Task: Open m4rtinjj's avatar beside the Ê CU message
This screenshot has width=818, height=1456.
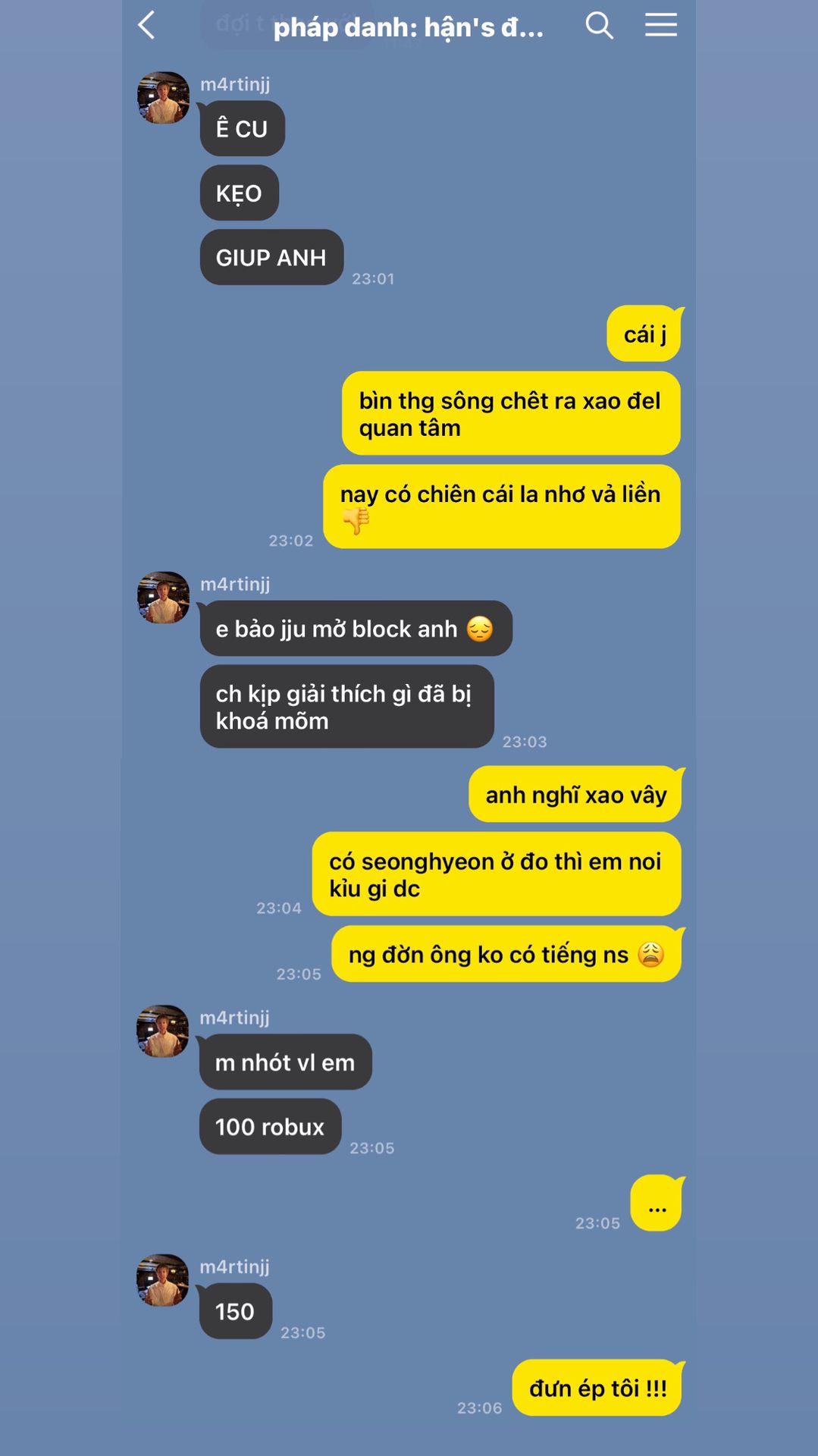Action: (163, 98)
